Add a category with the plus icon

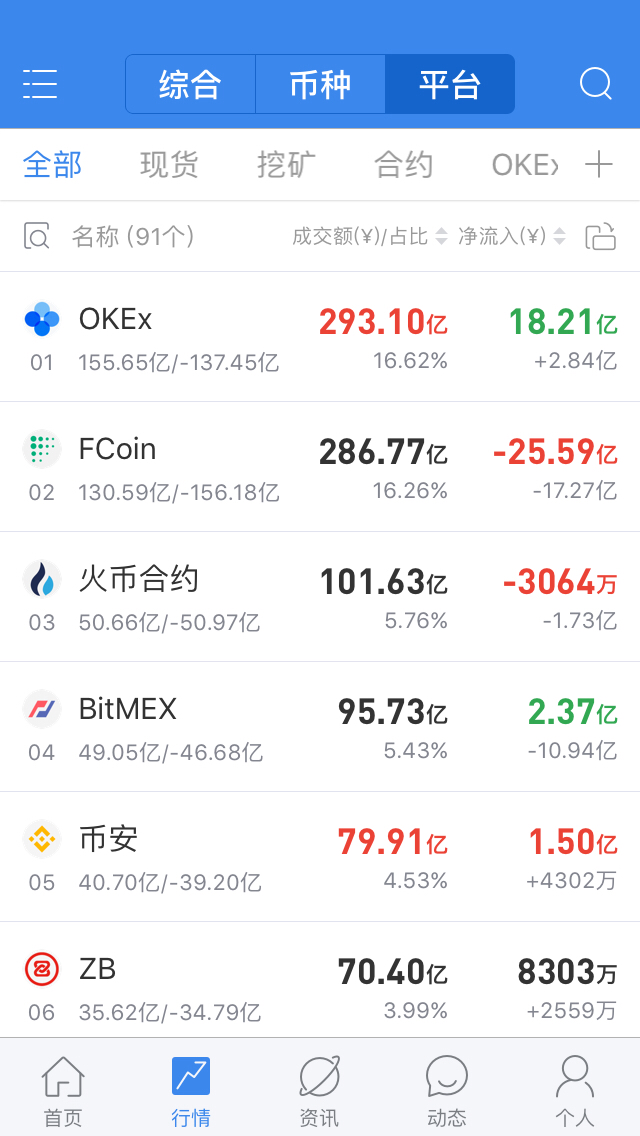coord(599,165)
